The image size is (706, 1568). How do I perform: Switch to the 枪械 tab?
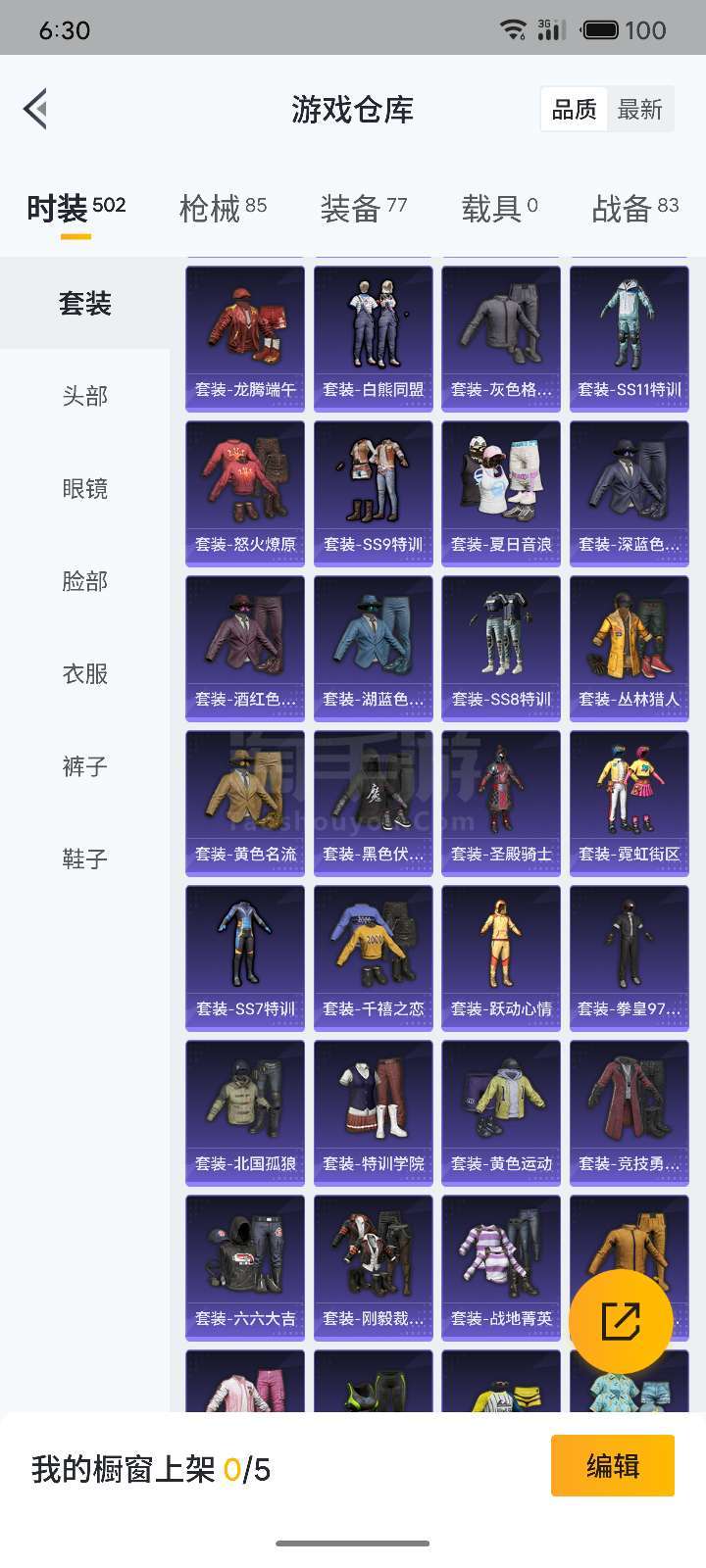[223, 208]
